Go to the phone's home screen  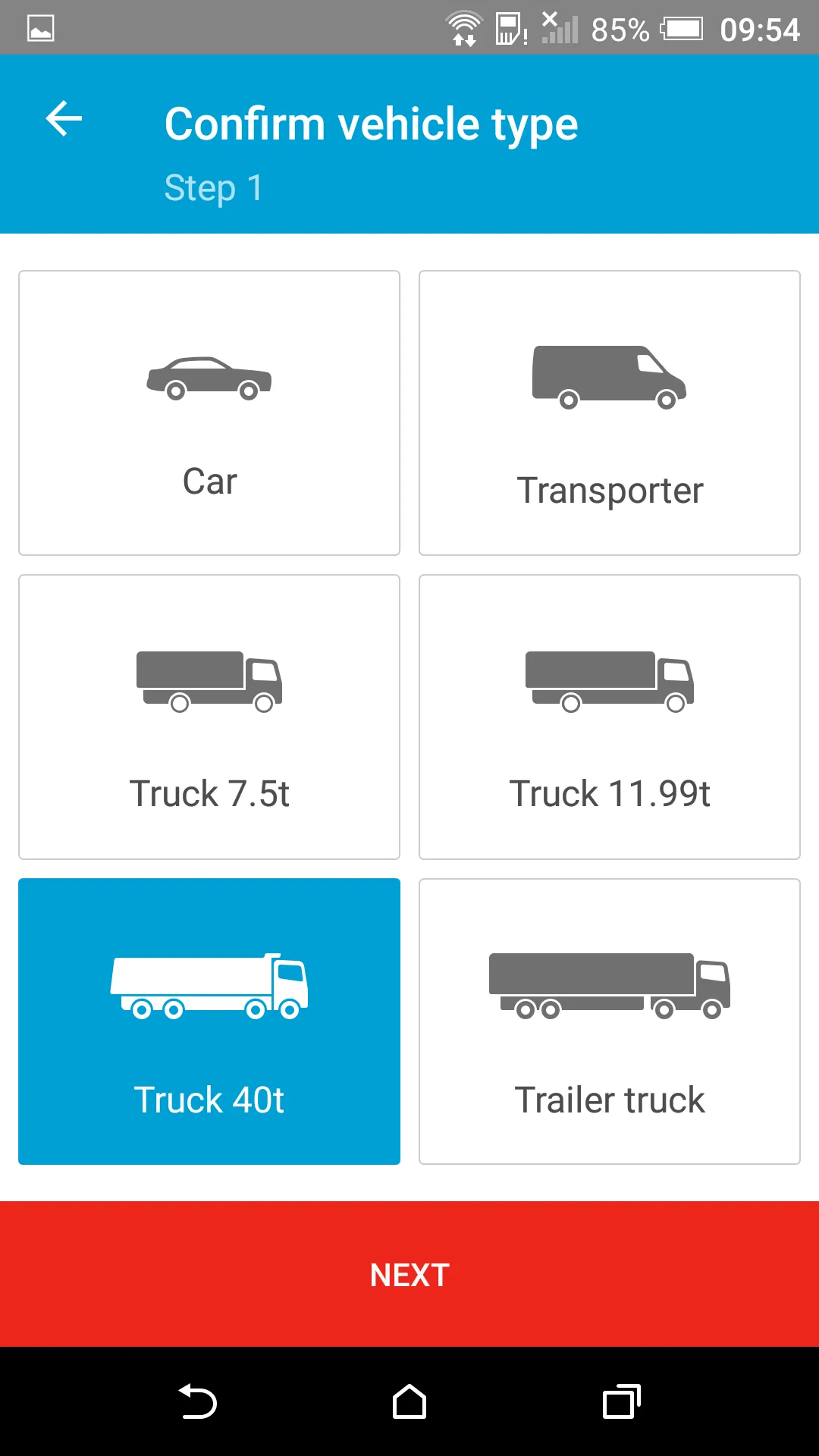tap(409, 1401)
